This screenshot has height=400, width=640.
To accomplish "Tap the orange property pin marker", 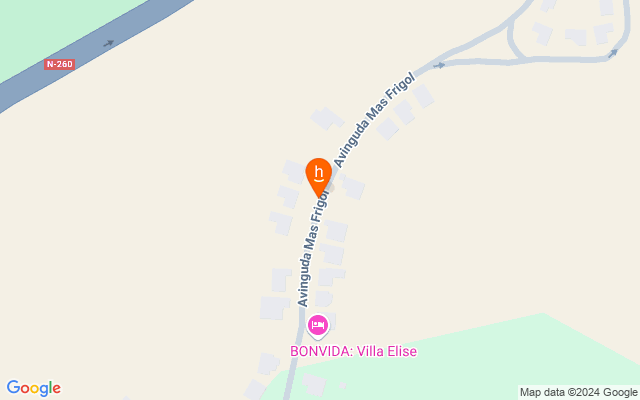I will [x=318, y=175].
